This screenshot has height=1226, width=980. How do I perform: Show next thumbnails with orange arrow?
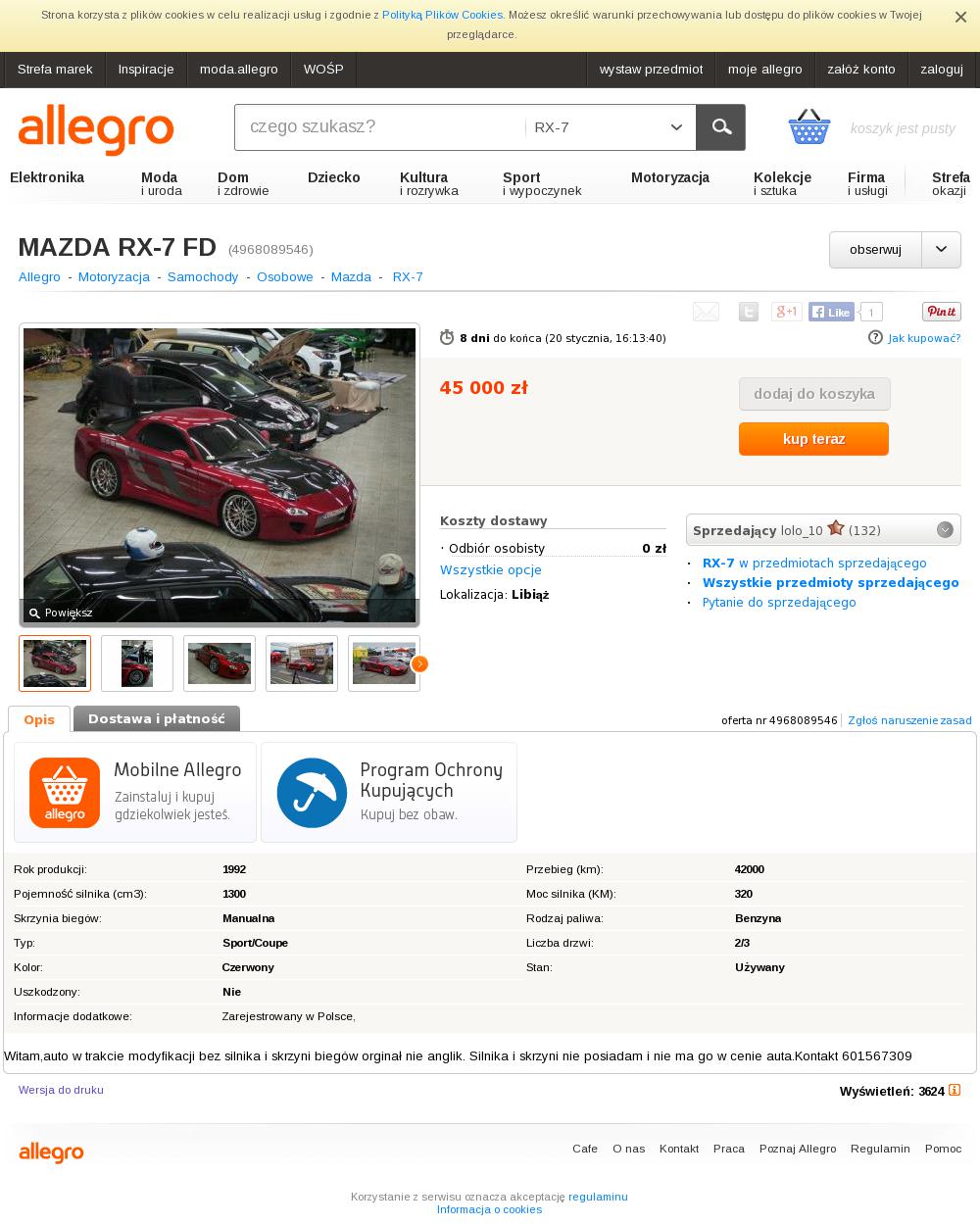[419, 664]
